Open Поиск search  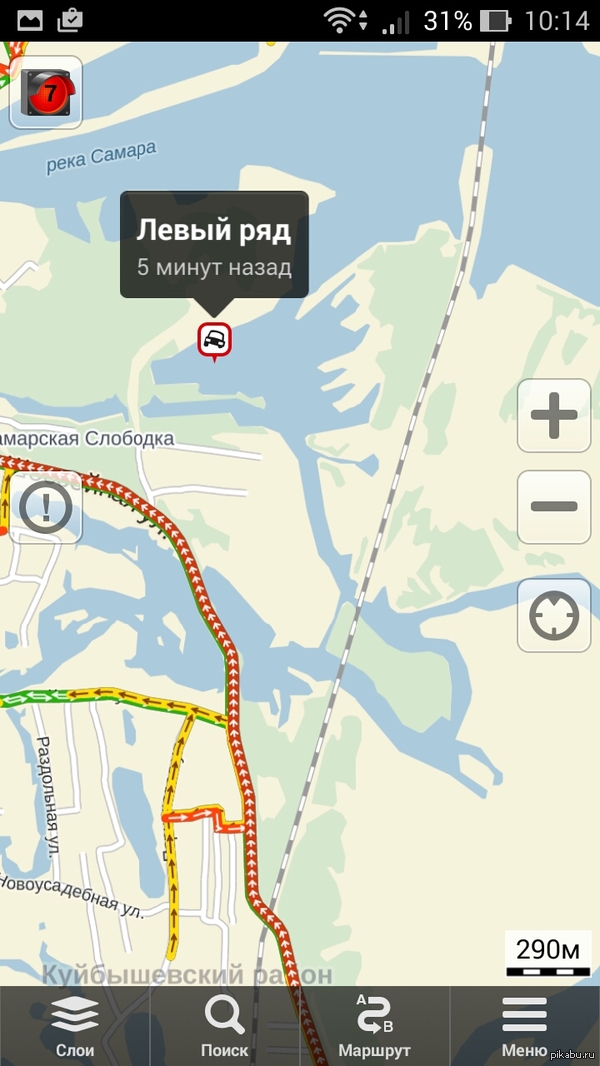[225, 1026]
